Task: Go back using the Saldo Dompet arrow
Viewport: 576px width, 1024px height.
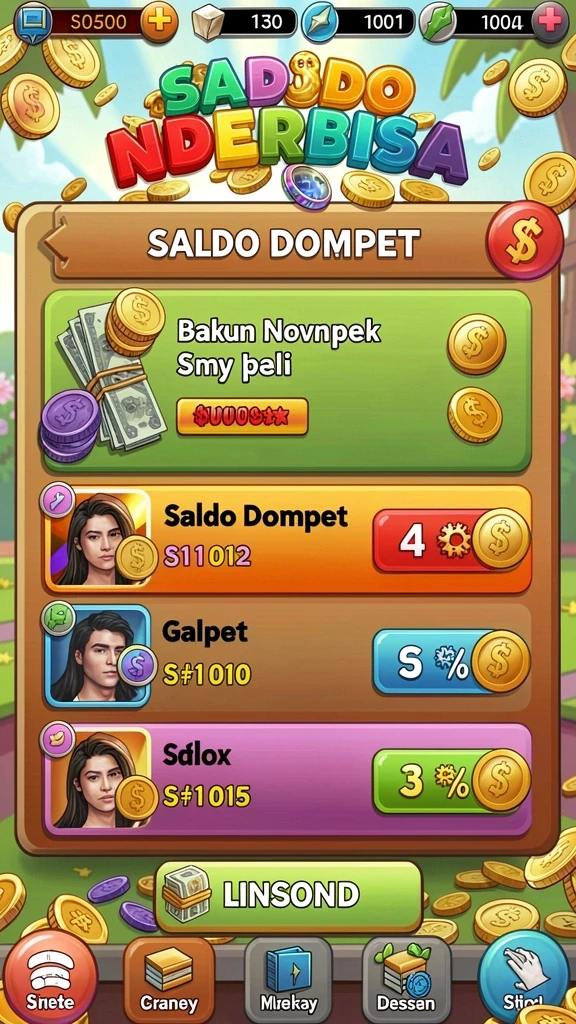Action: [x=55, y=242]
